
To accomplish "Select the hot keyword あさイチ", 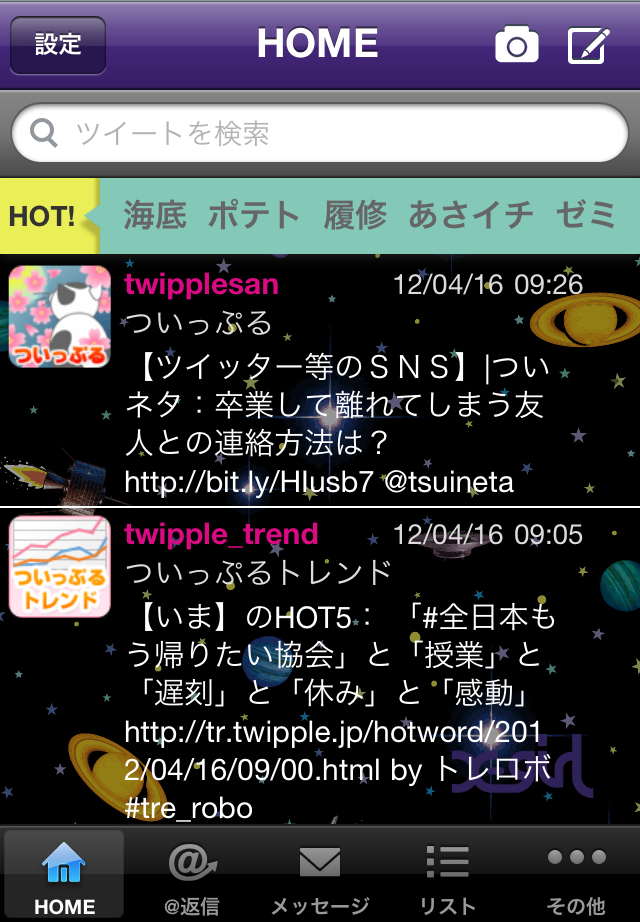I will coord(470,215).
